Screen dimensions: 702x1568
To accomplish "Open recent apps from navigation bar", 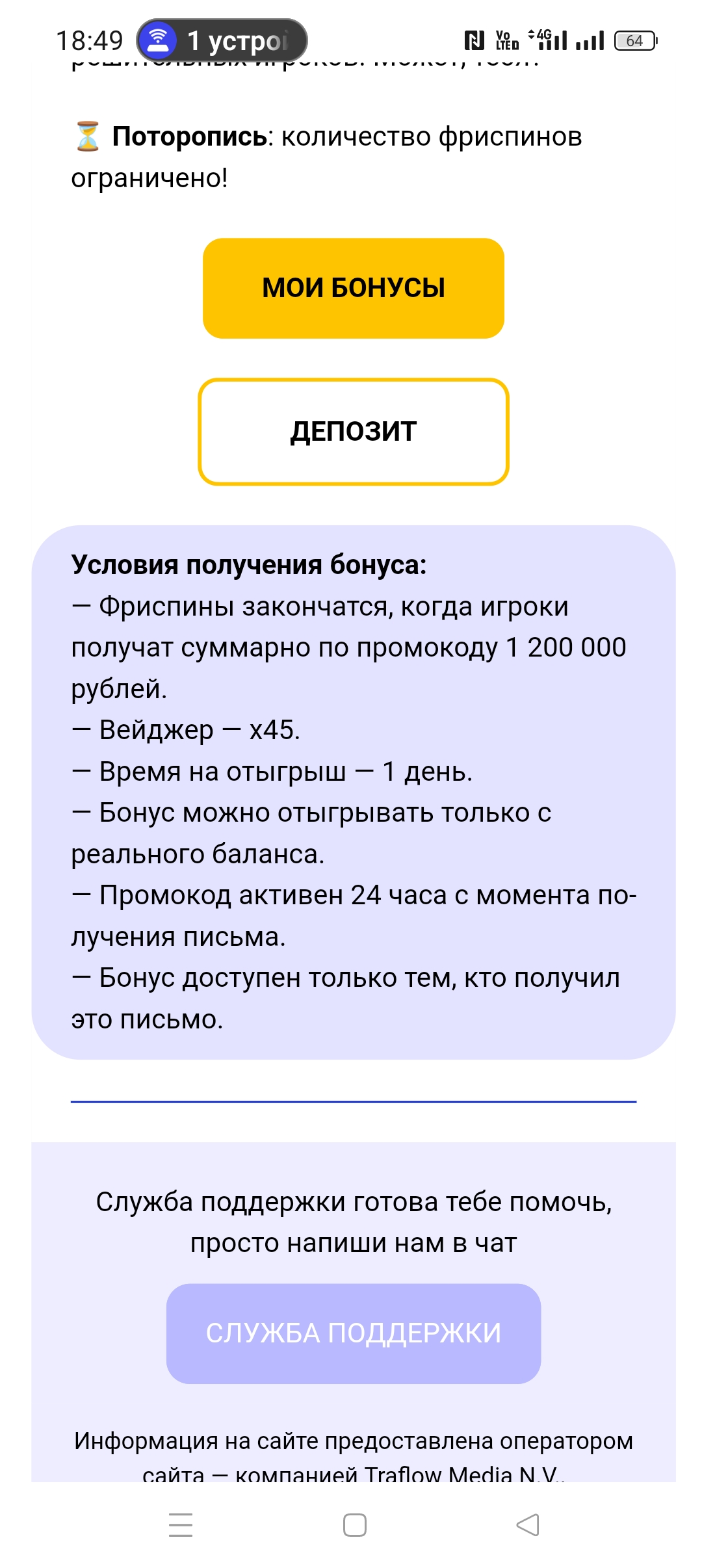I will (x=181, y=1524).
